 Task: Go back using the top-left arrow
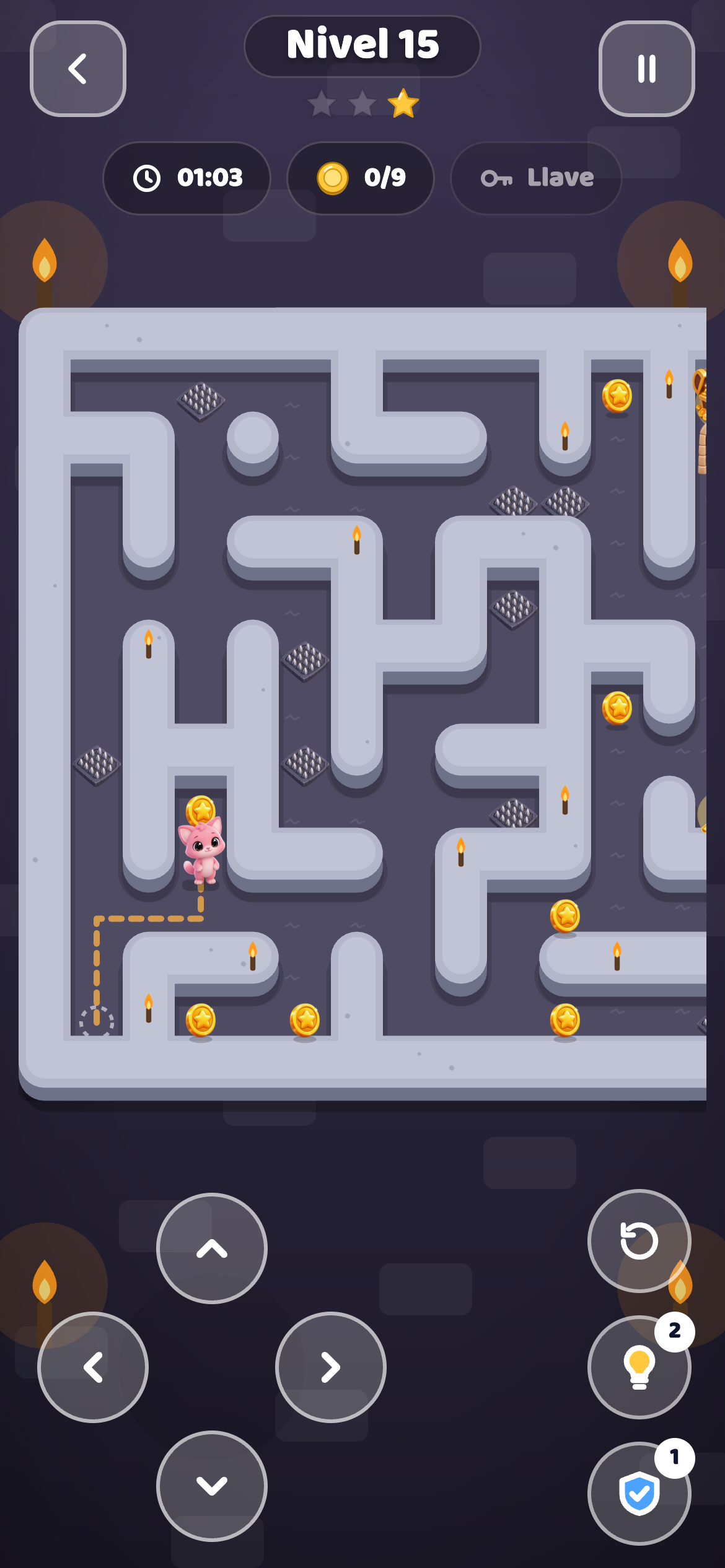78,69
